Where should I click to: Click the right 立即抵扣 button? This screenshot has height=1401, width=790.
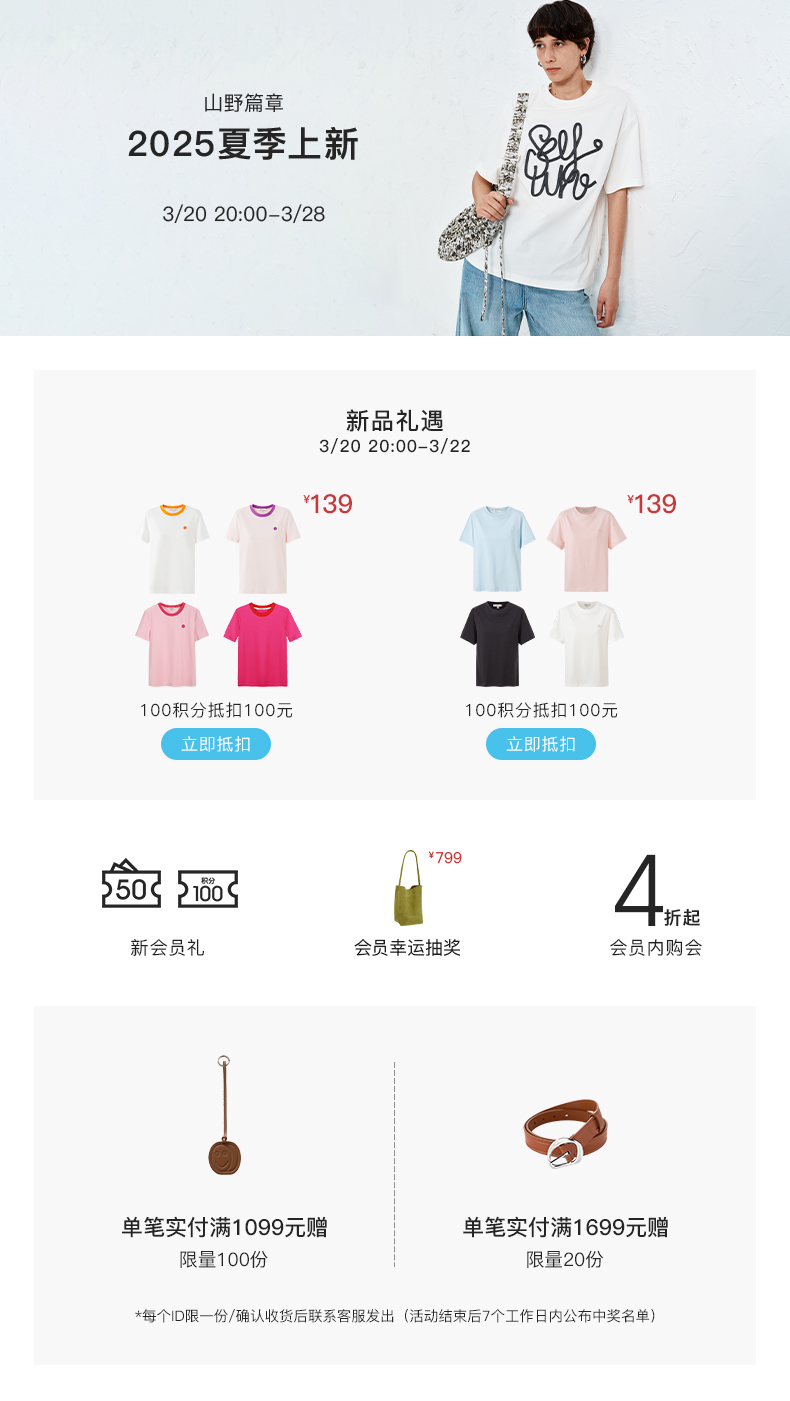540,744
